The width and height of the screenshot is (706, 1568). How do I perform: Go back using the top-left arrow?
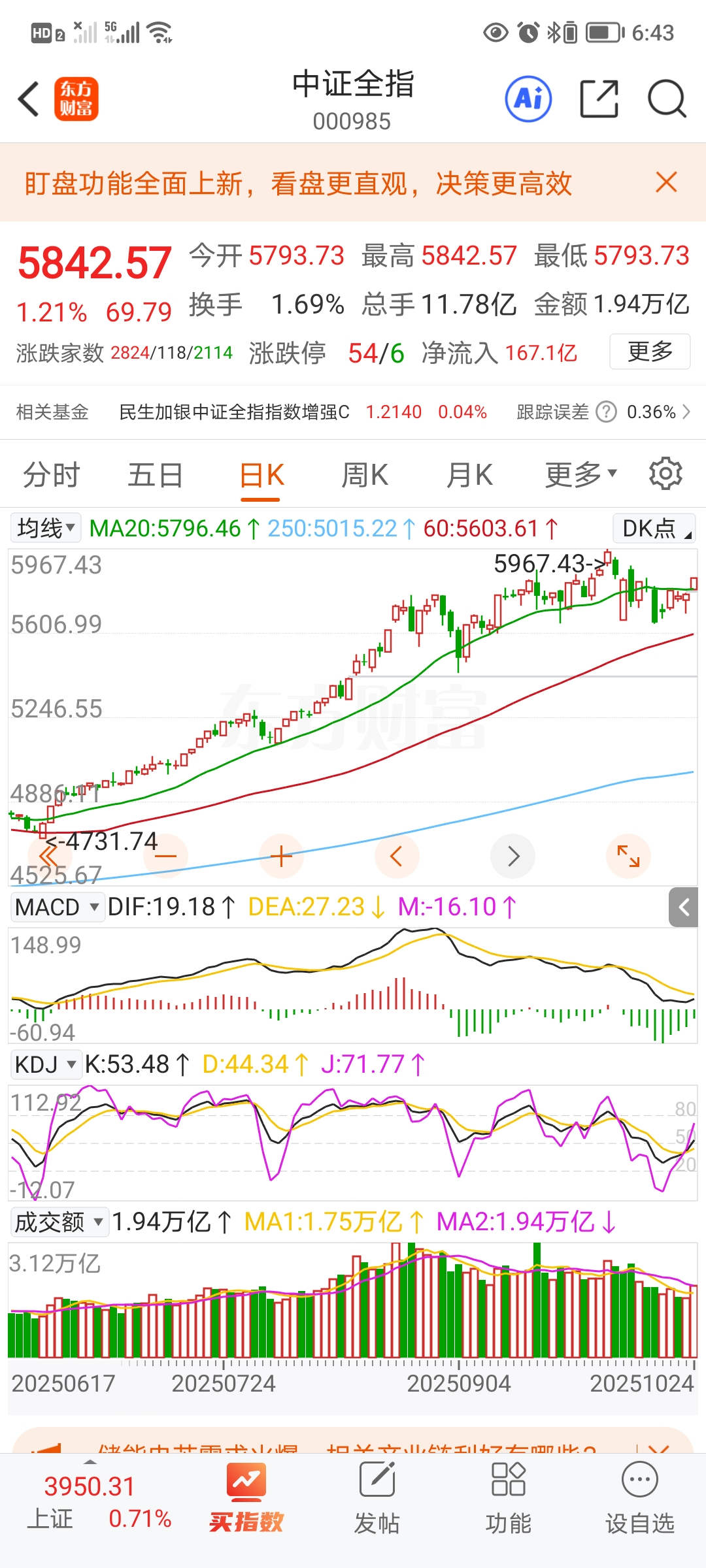29,99
